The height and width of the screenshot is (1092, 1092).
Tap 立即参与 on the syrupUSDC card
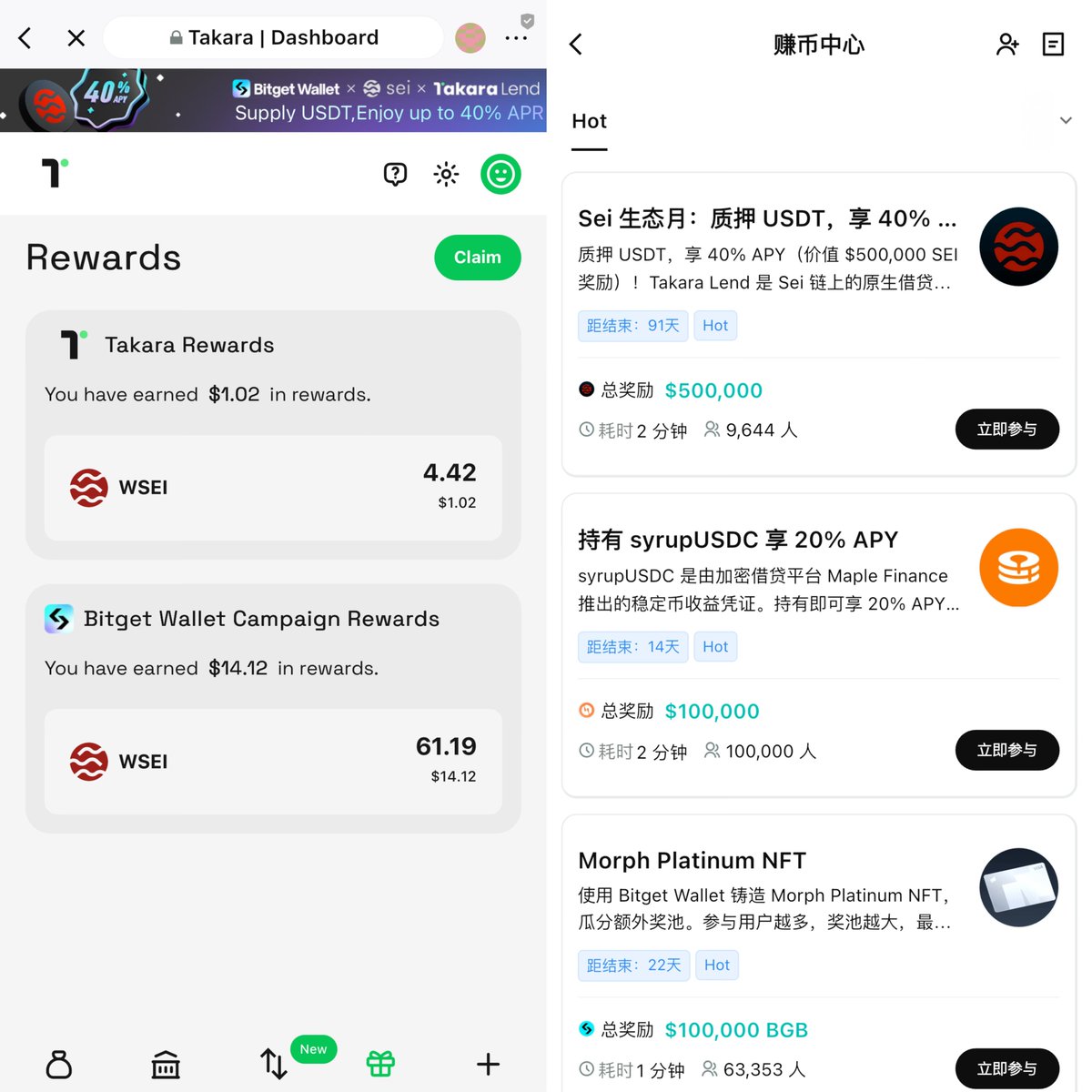1006,750
